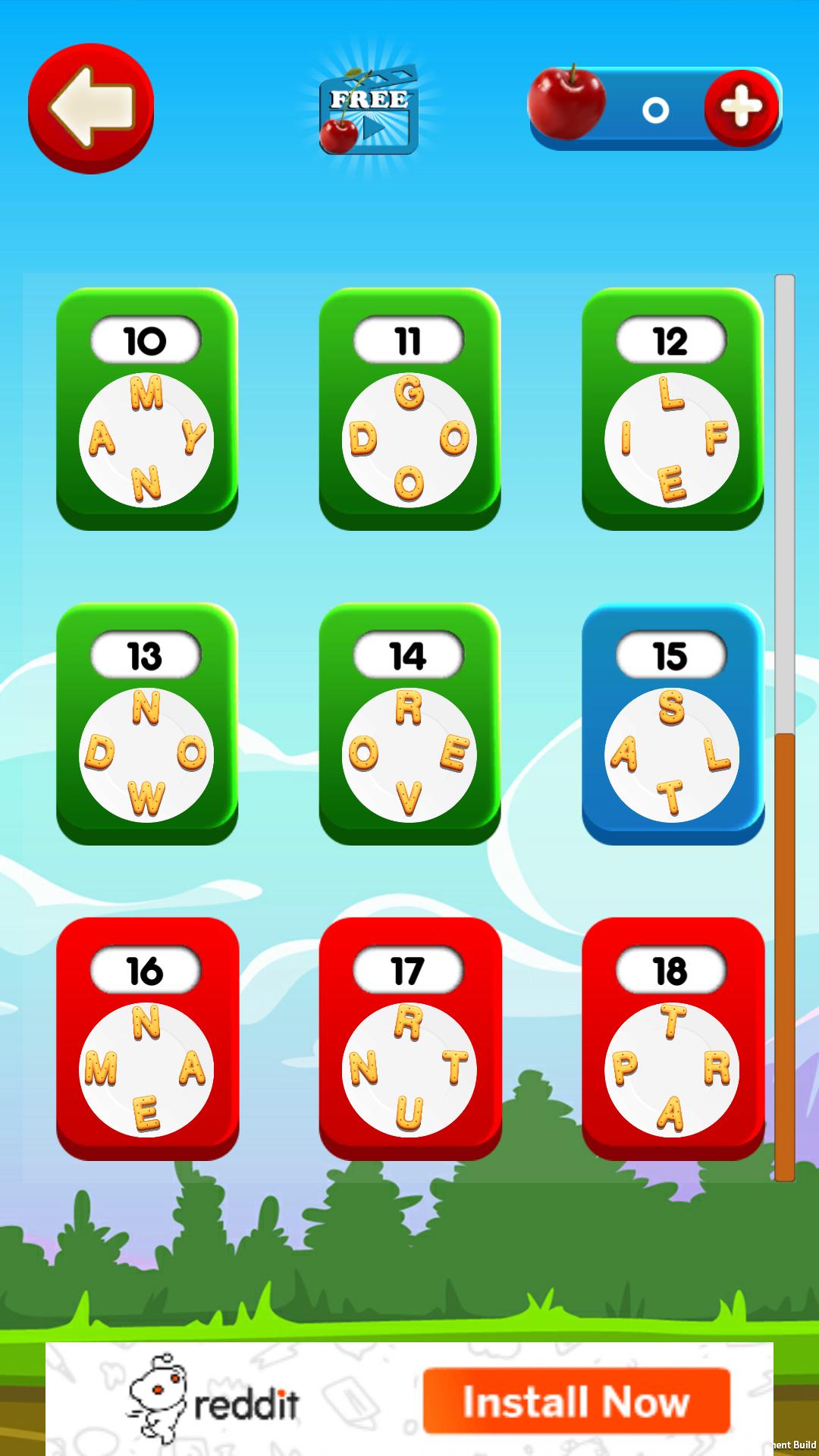
Task: Choose level 18 puzzle card
Action: tap(672, 1039)
